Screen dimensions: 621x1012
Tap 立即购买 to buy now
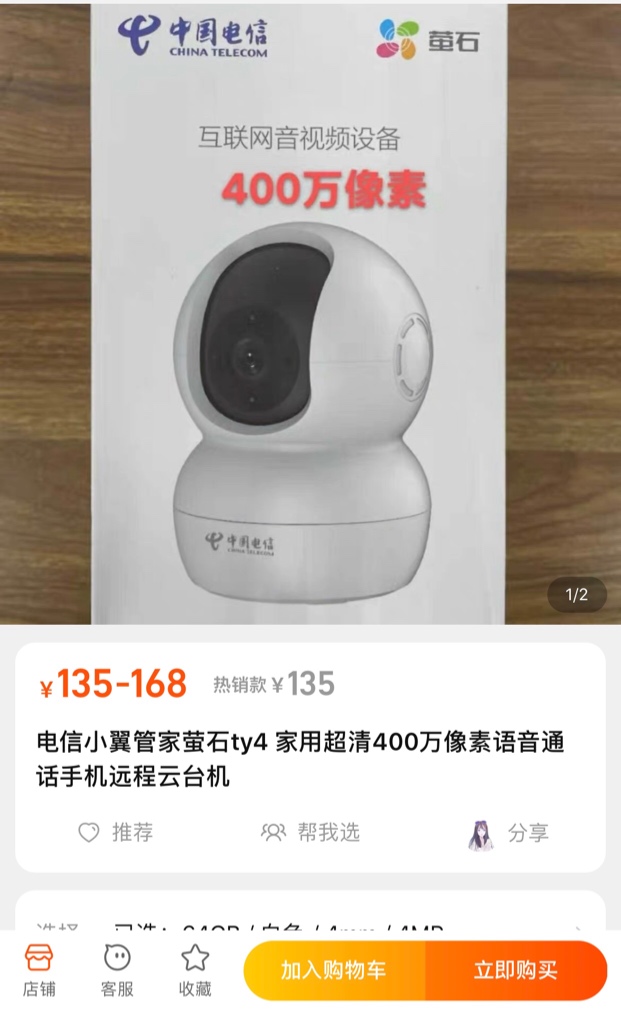tap(516, 970)
